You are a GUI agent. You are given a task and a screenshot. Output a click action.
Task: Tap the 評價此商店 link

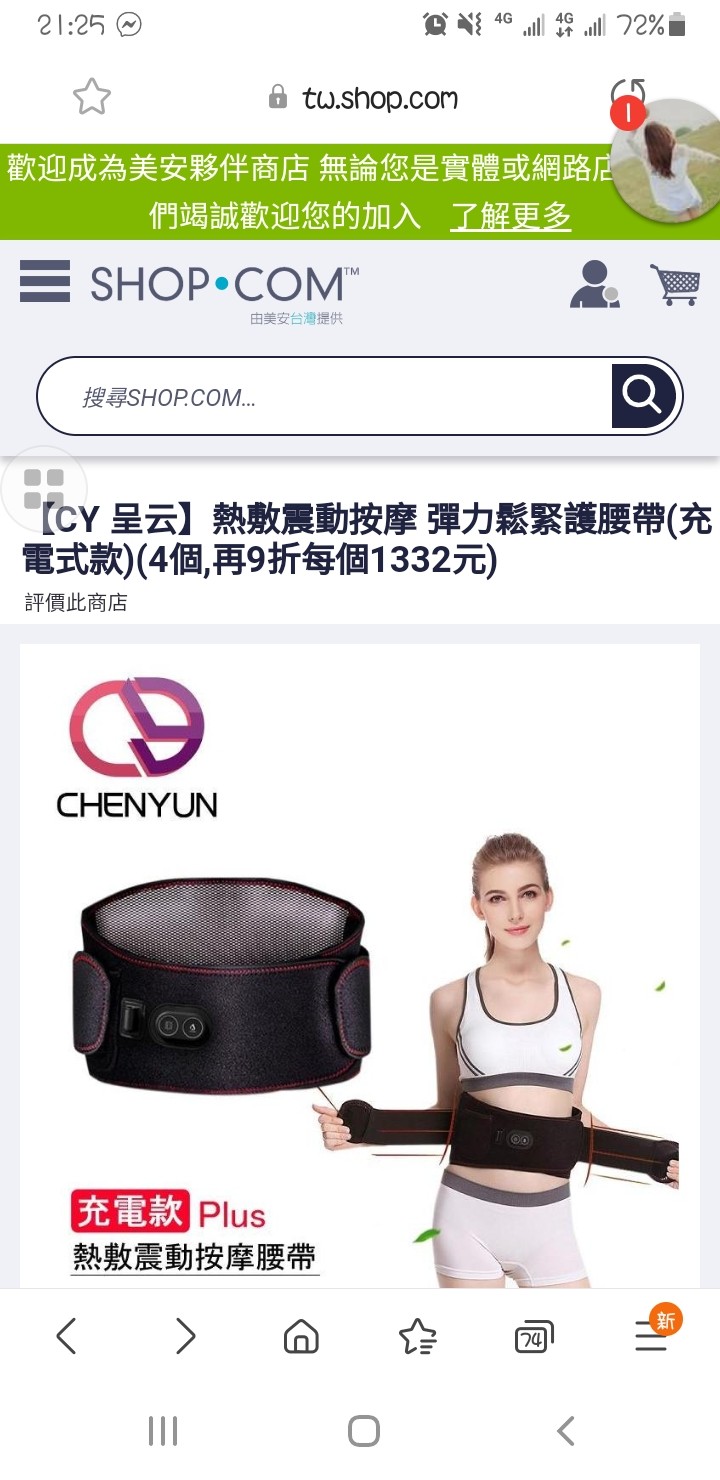click(76, 603)
